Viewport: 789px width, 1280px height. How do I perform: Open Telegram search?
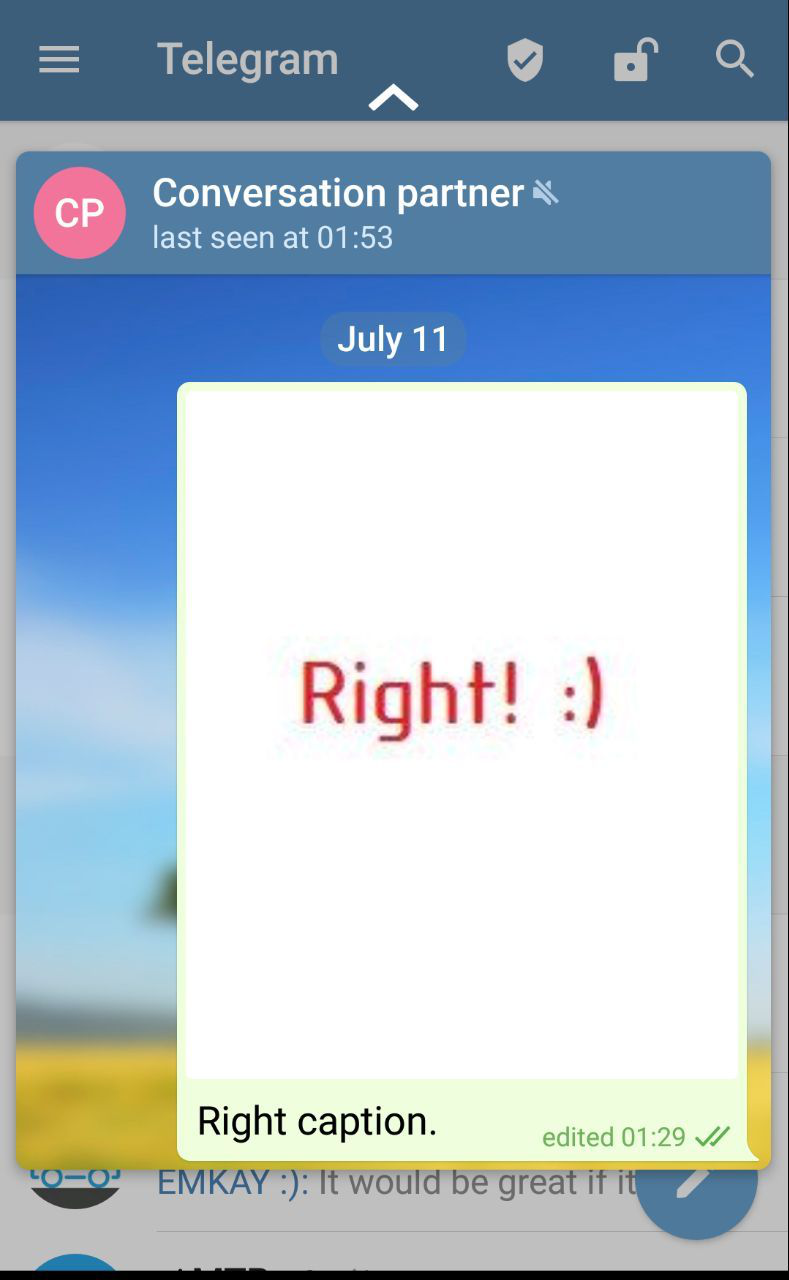[735, 60]
